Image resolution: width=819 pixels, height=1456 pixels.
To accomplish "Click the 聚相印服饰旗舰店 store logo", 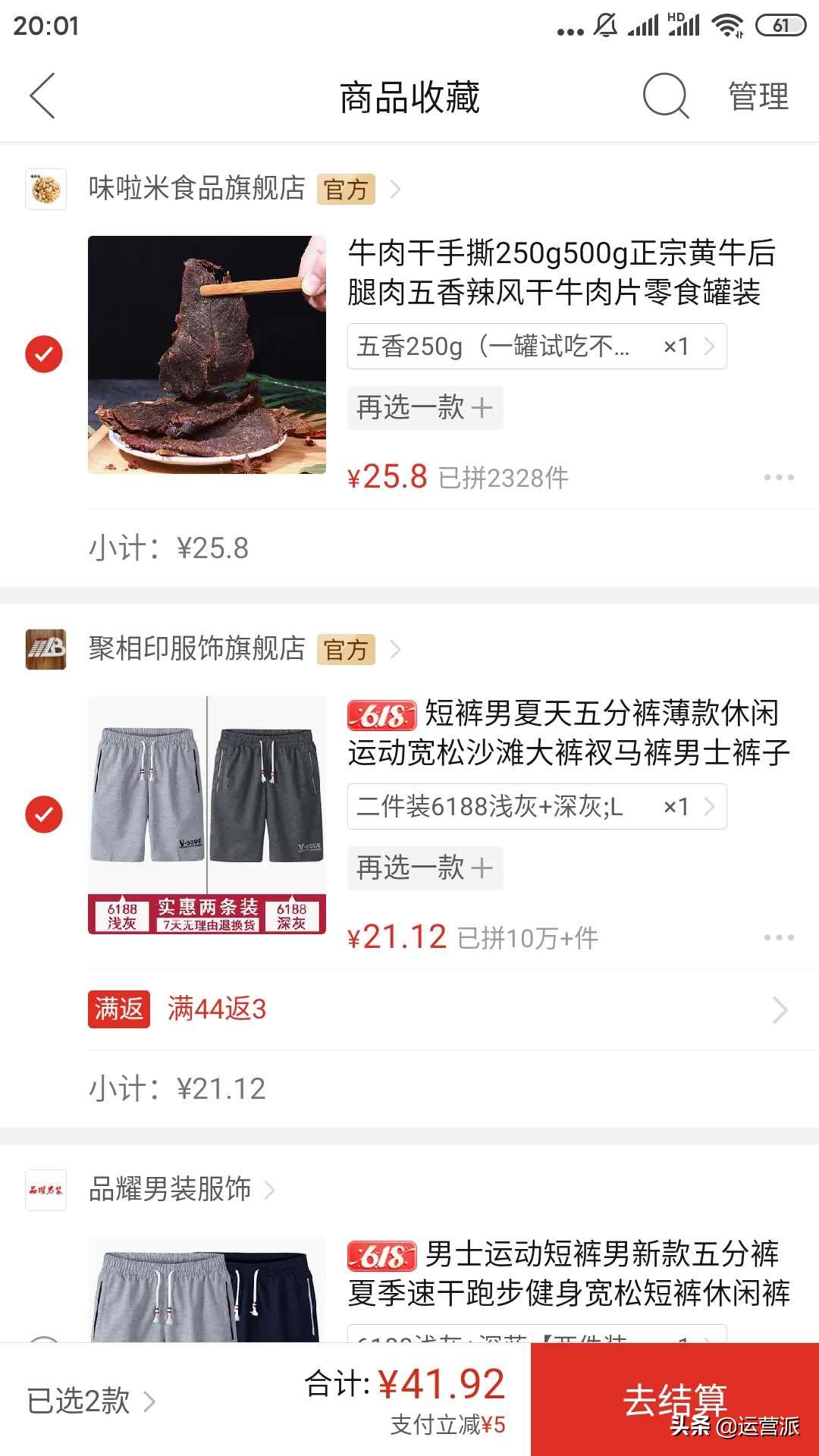I will pos(45,649).
